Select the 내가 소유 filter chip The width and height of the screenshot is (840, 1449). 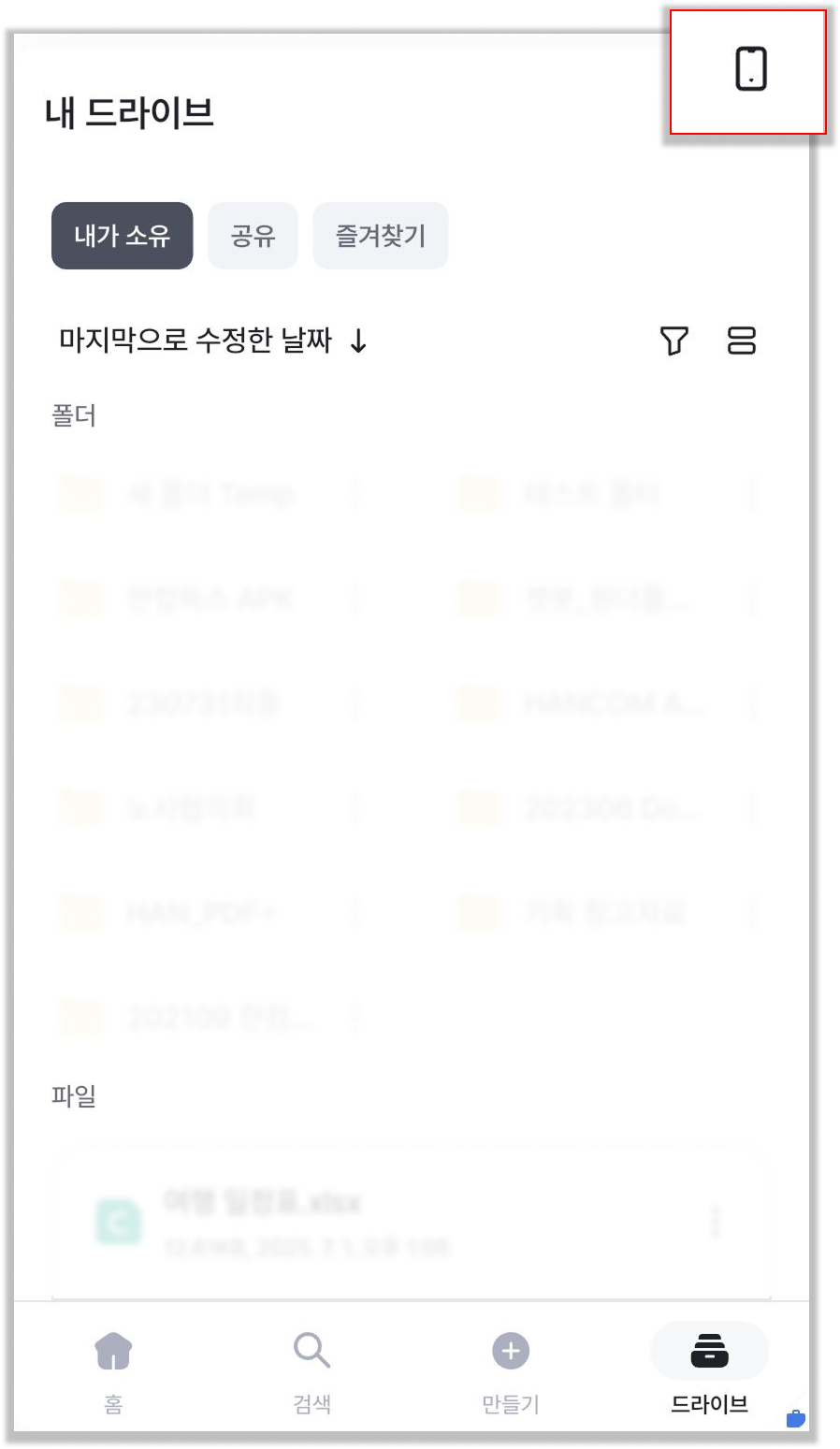(122, 236)
